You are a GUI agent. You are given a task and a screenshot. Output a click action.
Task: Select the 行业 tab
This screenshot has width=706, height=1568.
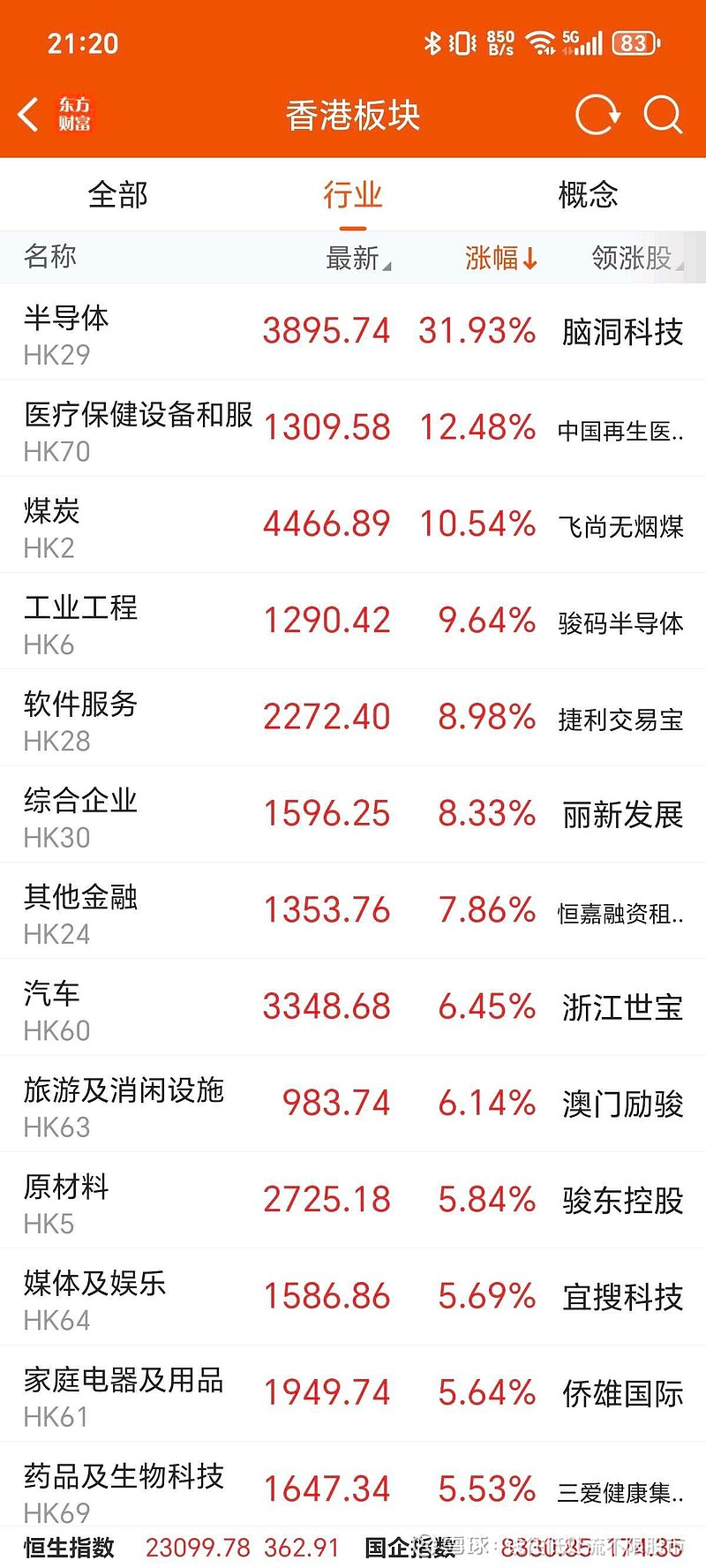coord(353,195)
